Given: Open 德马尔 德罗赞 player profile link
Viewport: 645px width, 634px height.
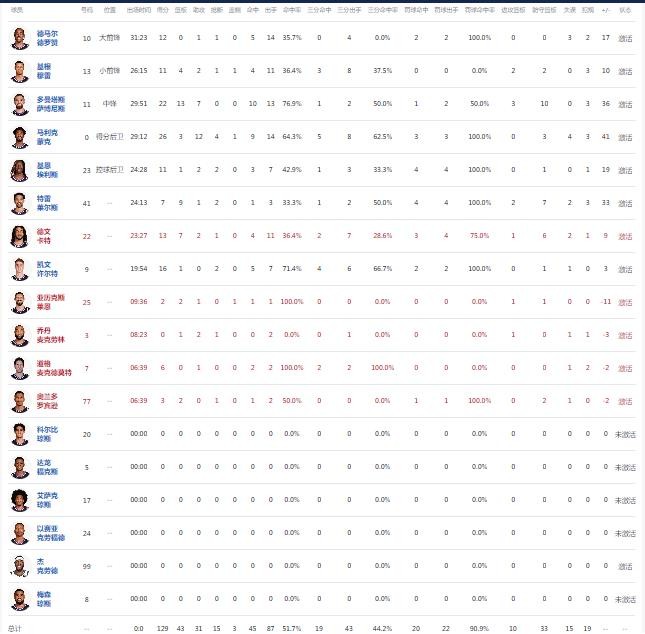Looking at the screenshot, I should [x=46, y=38].
